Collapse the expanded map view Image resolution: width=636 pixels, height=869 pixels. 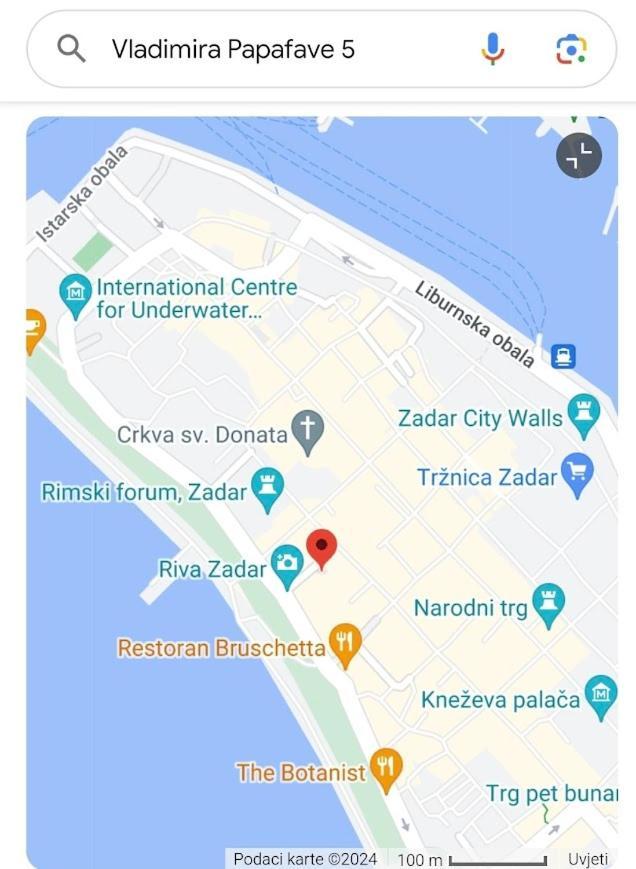(x=579, y=155)
